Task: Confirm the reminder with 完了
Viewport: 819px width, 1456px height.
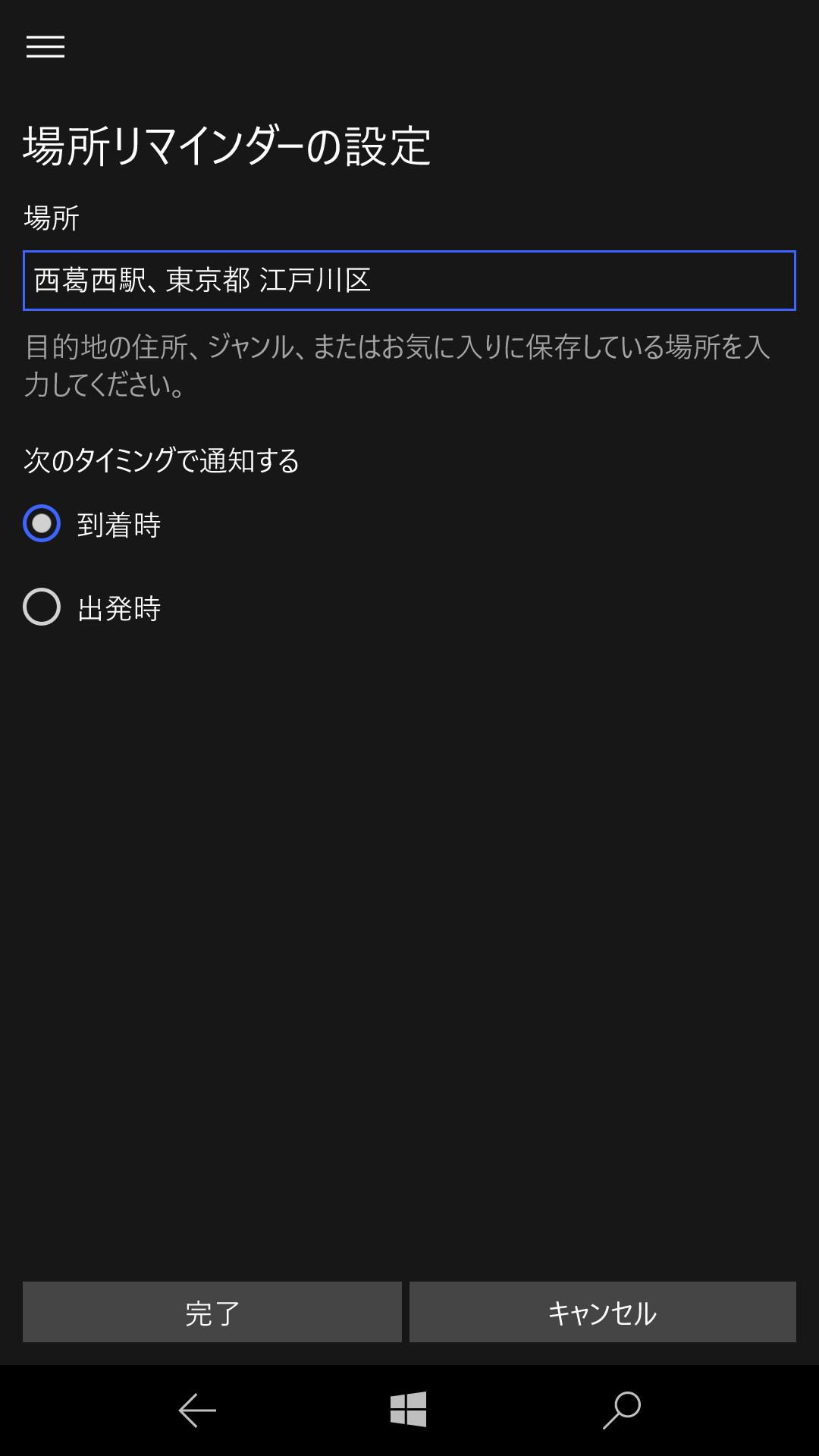Action: pyautogui.click(x=212, y=1311)
